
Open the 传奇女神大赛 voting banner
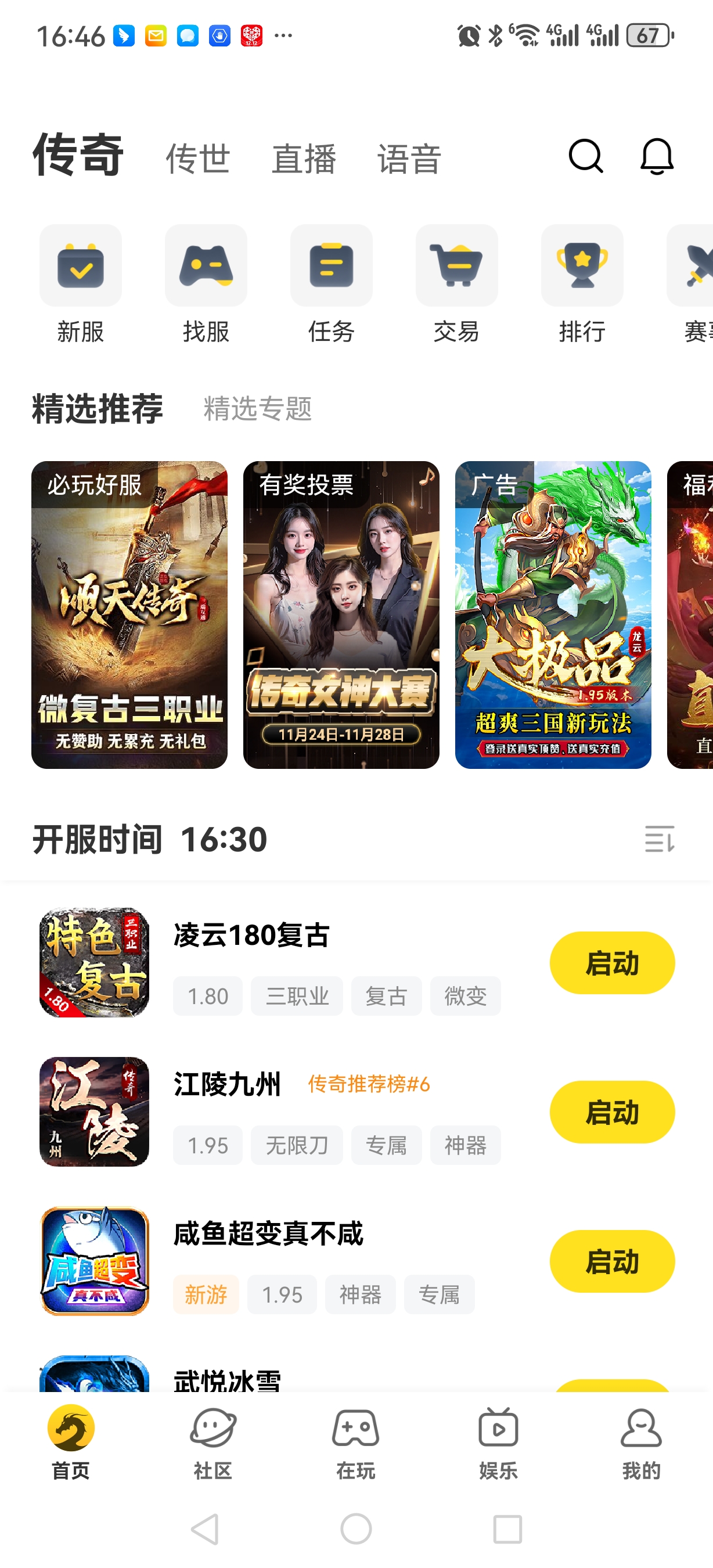(341, 615)
